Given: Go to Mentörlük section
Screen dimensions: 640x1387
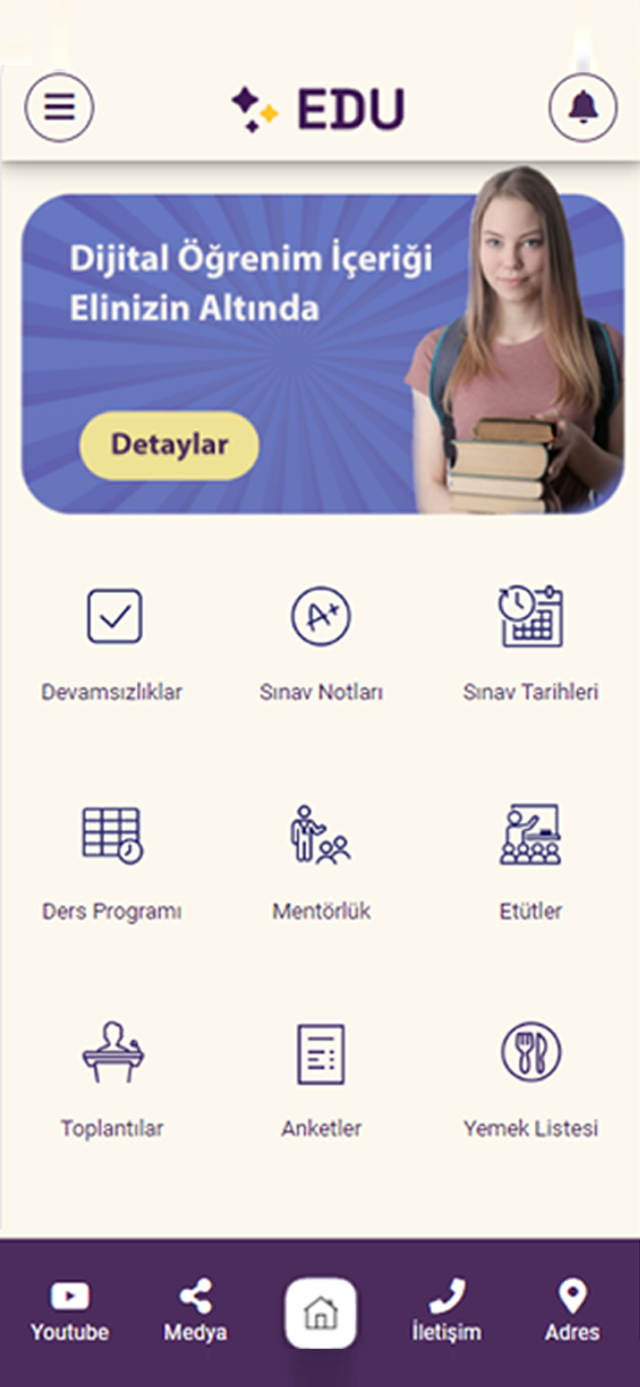Looking at the screenshot, I should pyautogui.click(x=321, y=862).
